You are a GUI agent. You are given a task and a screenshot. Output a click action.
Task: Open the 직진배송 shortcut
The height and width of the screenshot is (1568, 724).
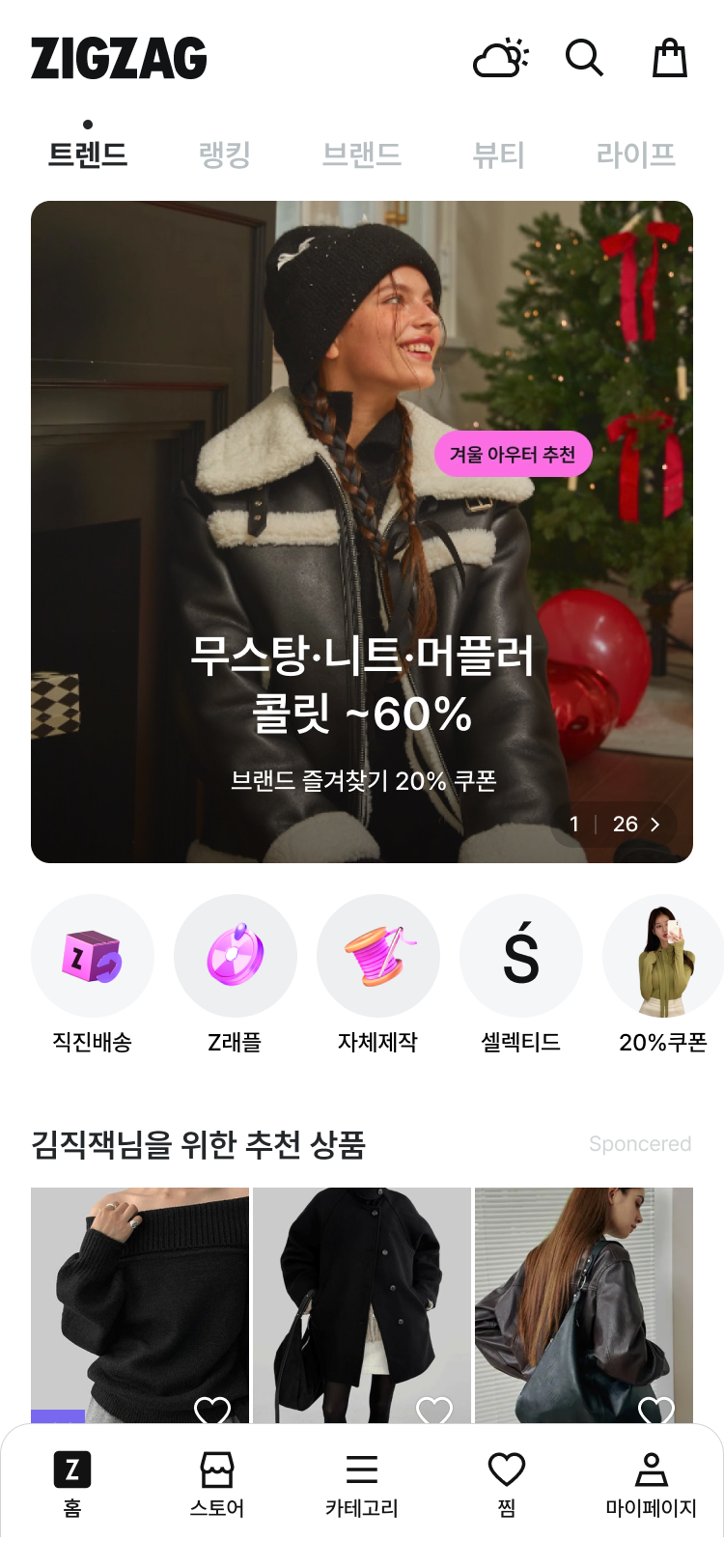coord(93,956)
